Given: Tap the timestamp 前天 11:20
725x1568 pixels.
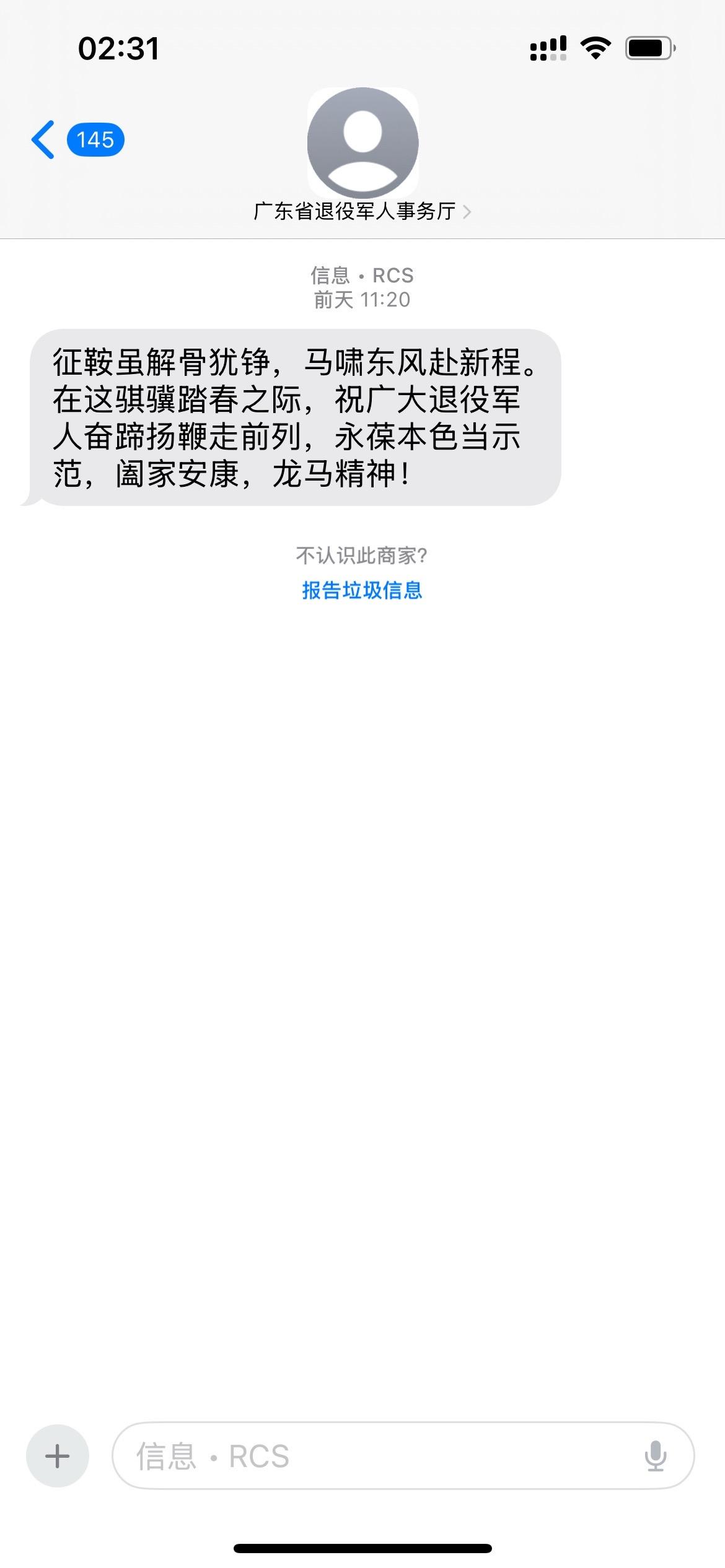Looking at the screenshot, I should [x=362, y=299].
